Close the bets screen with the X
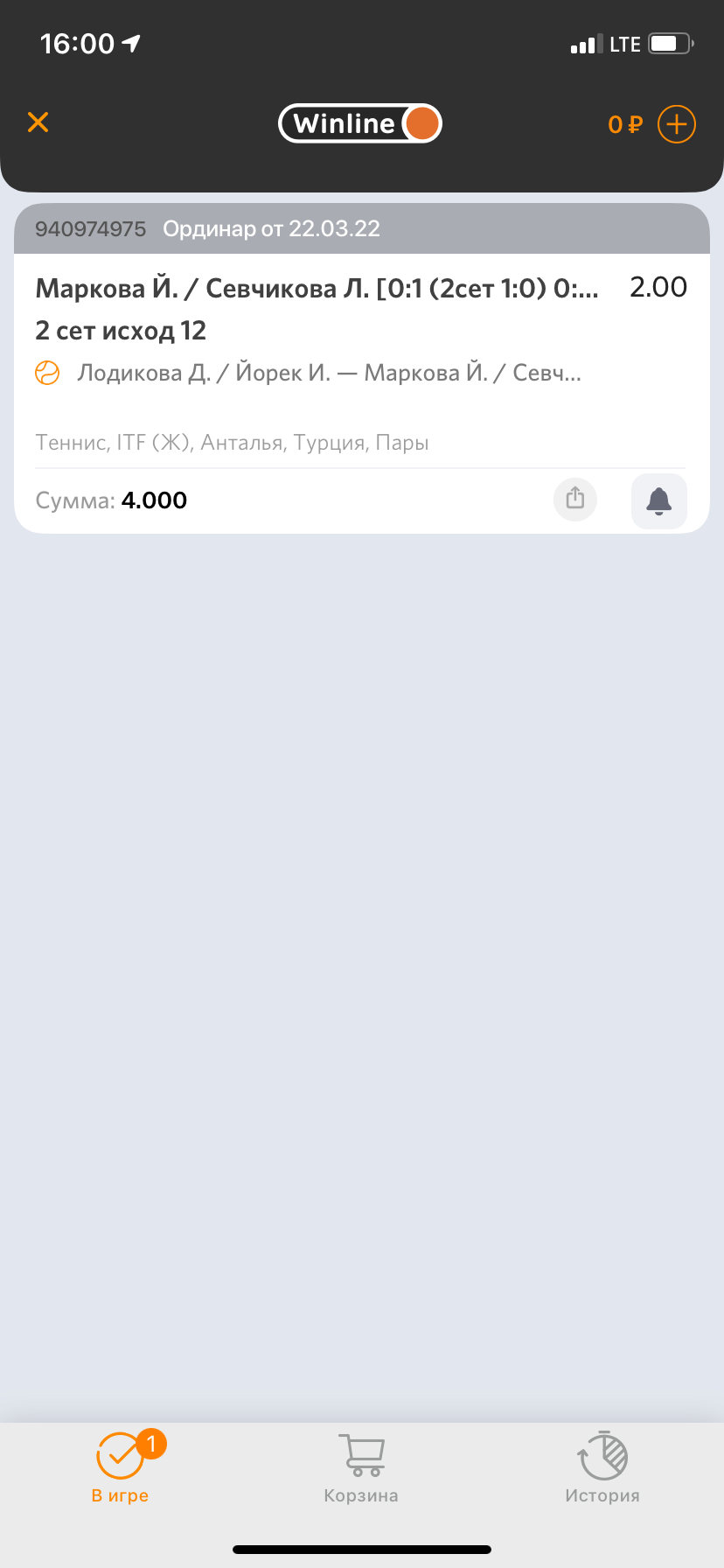 38,122
